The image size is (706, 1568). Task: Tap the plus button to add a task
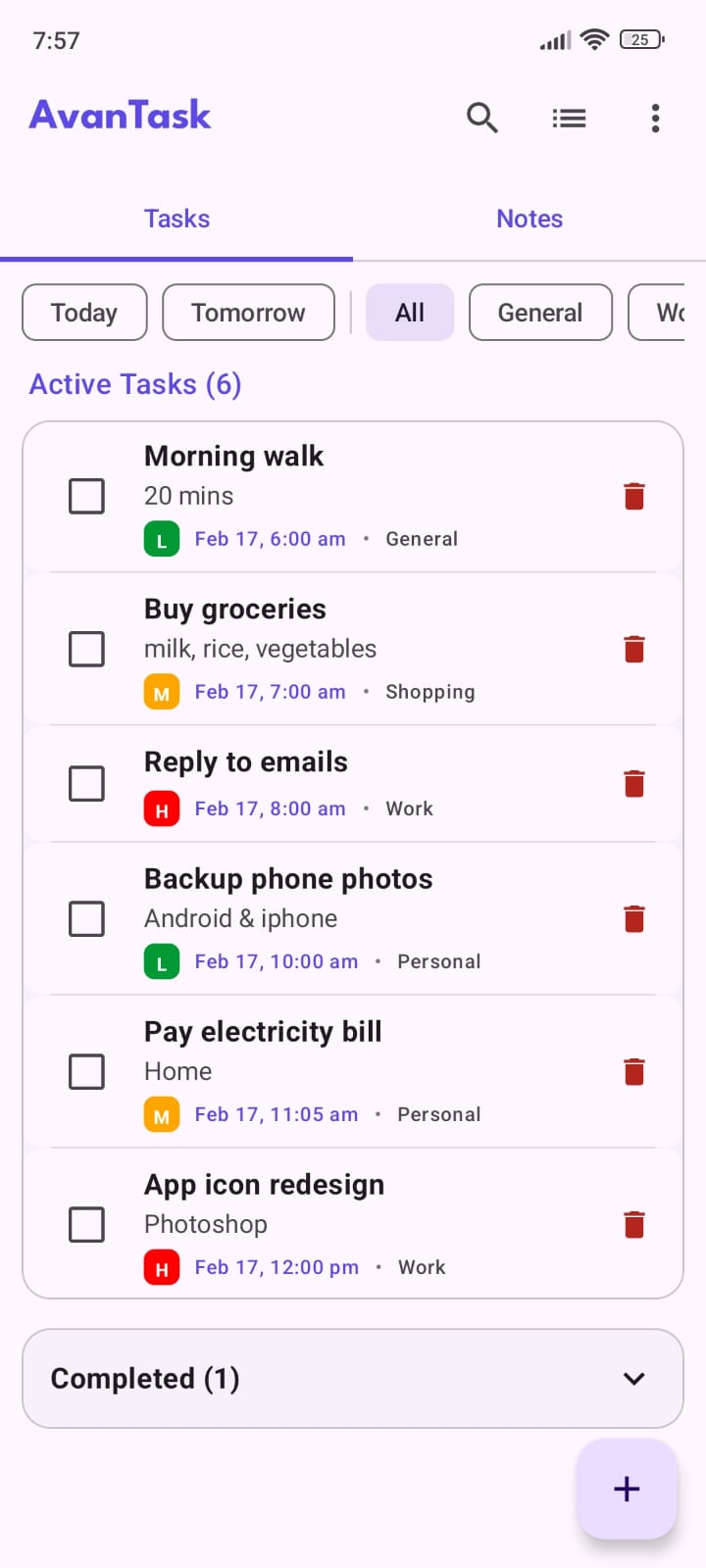(627, 1489)
